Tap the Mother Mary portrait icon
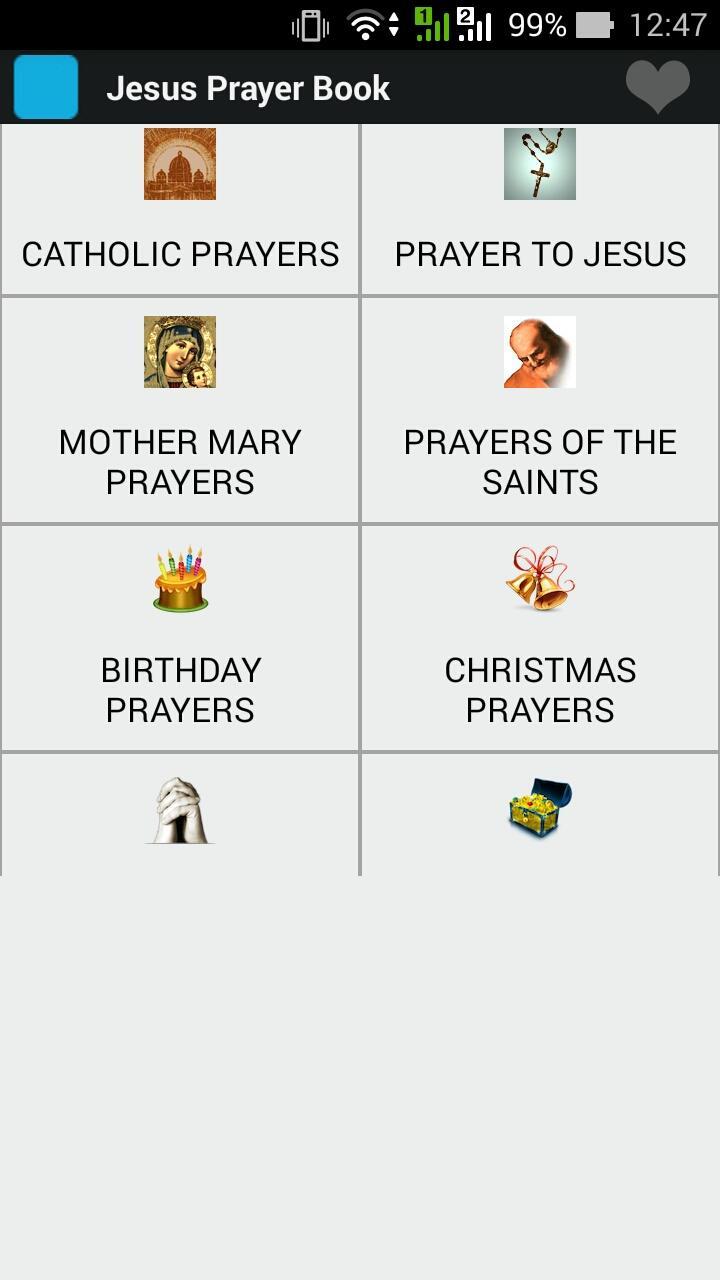This screenshot has width=720, height=1280. (x=180, y=351)
